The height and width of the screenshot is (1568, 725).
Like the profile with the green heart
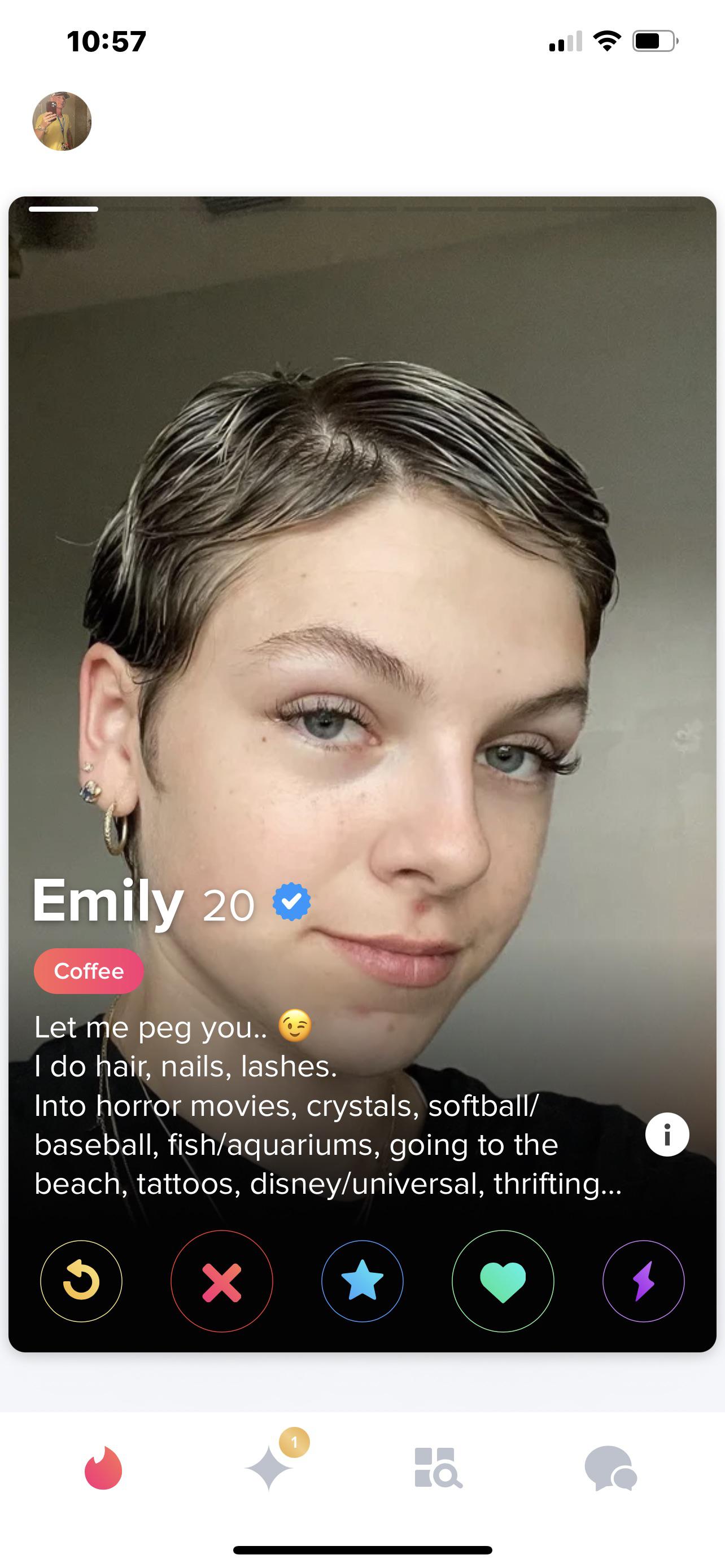point(503,1281)
